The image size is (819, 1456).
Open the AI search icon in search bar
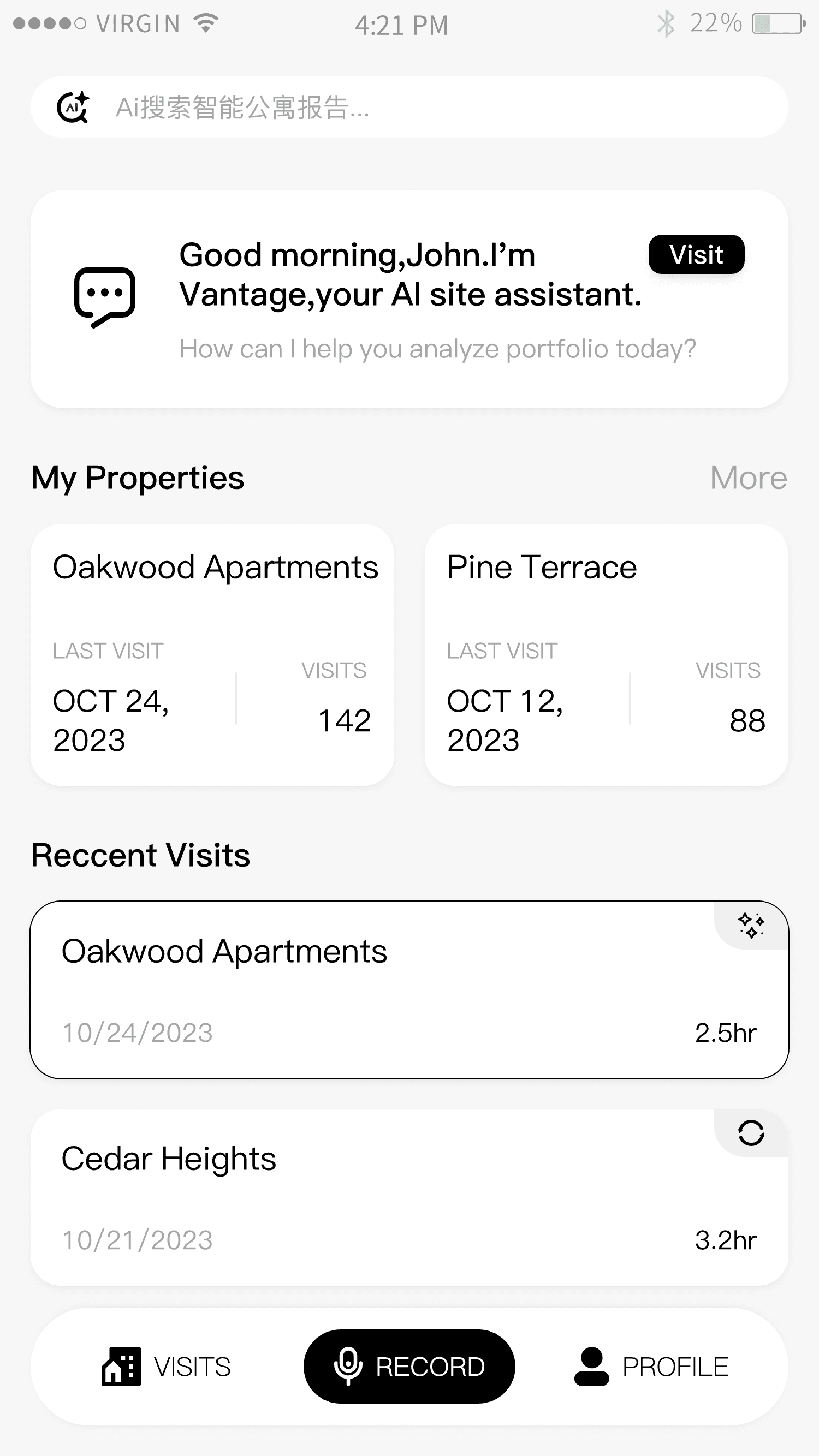point(74,108)
